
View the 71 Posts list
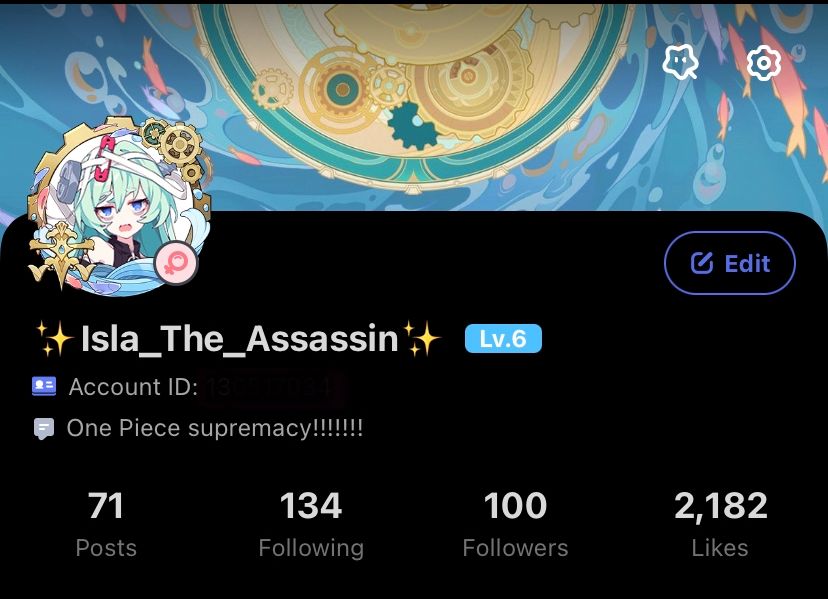[106, 523]
